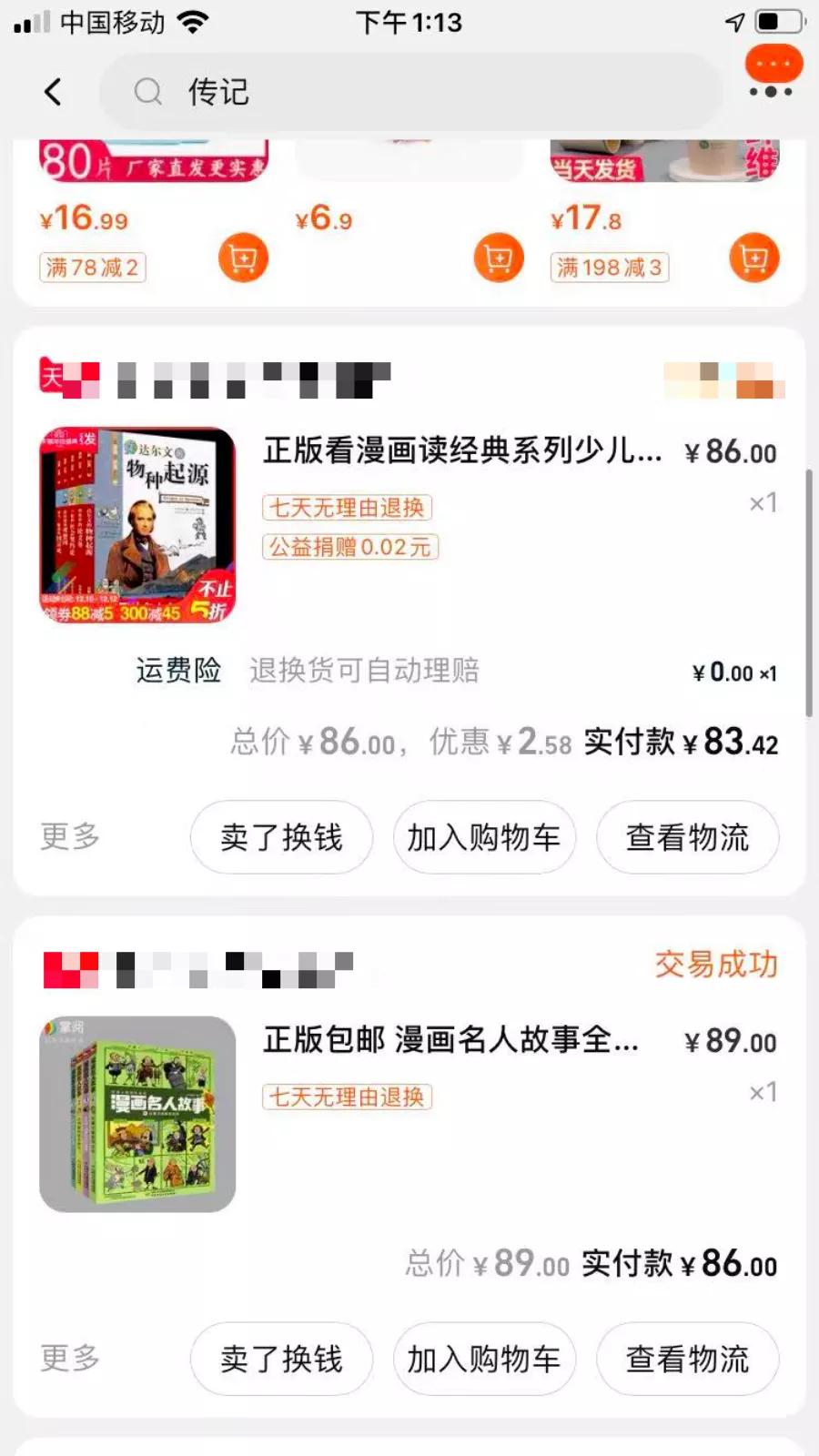Tap the cart icon beside ¥17.8 item
The width and height of the screenshot is (819, 1456).
click(x=753, y=258)
